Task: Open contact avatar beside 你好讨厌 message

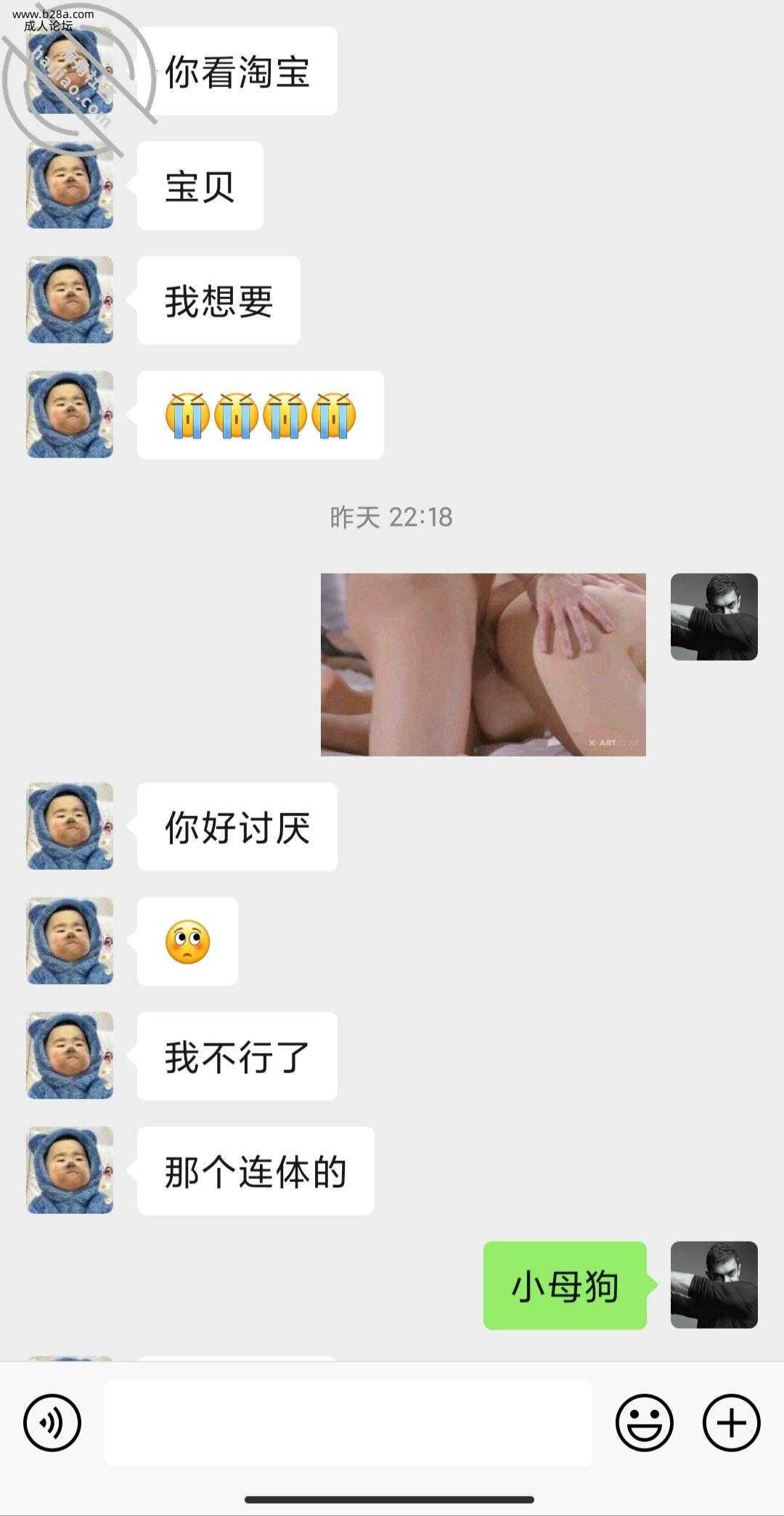Action: (70, 826)
